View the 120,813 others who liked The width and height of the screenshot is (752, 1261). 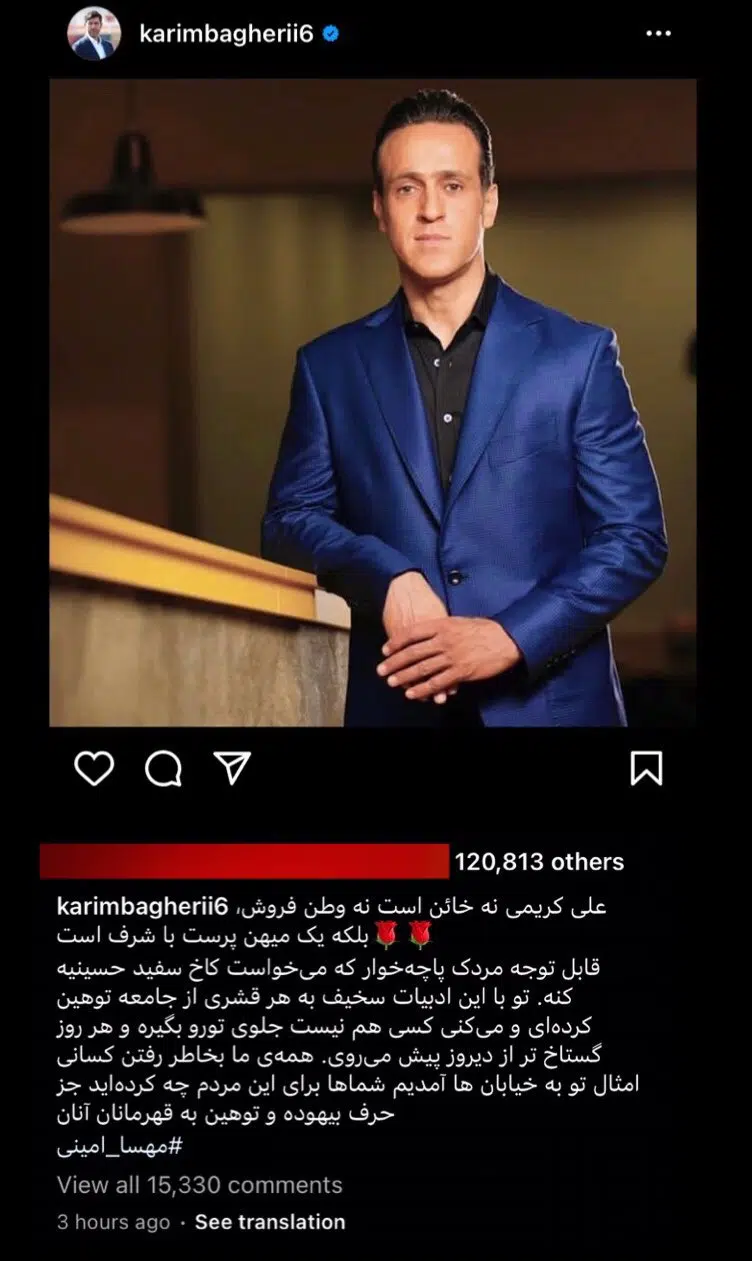(x=539, y=862)
